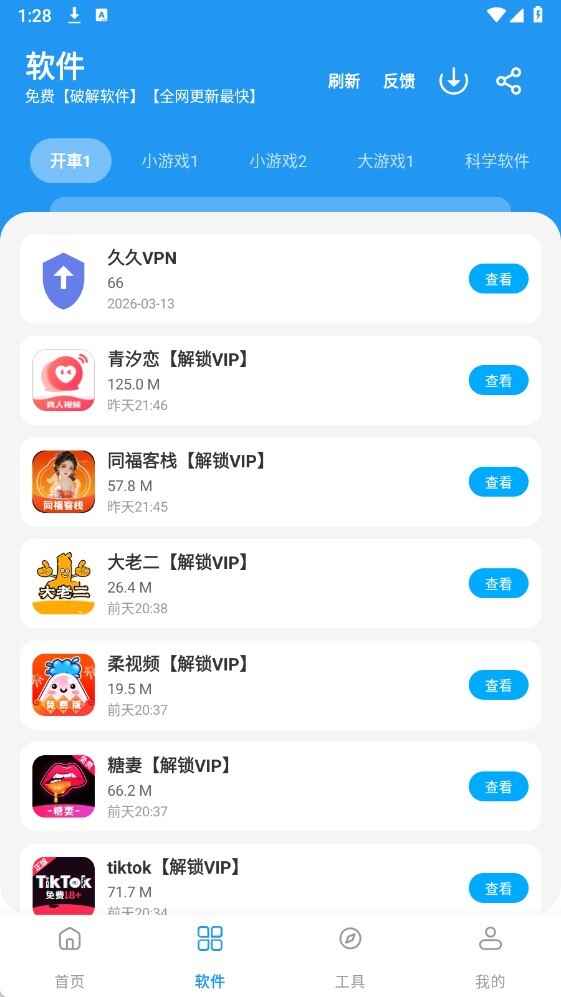This screenshot has height=997, width=561.
Task: Switch to the 小游戏2 tab
Action: click(x=278, y=161)
